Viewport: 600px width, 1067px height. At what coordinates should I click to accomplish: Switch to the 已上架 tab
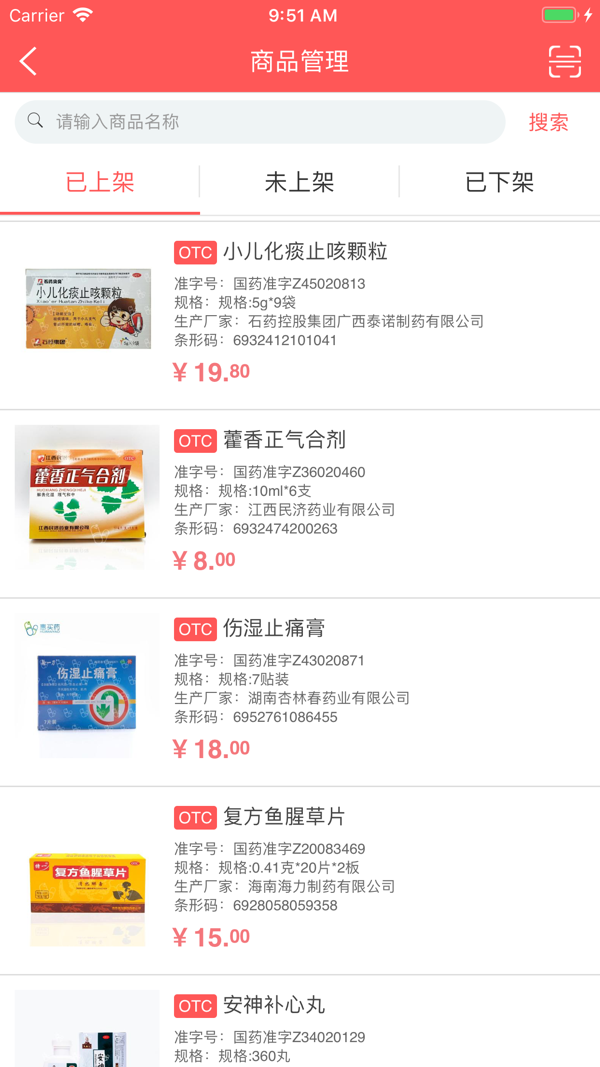coord(100,182)
